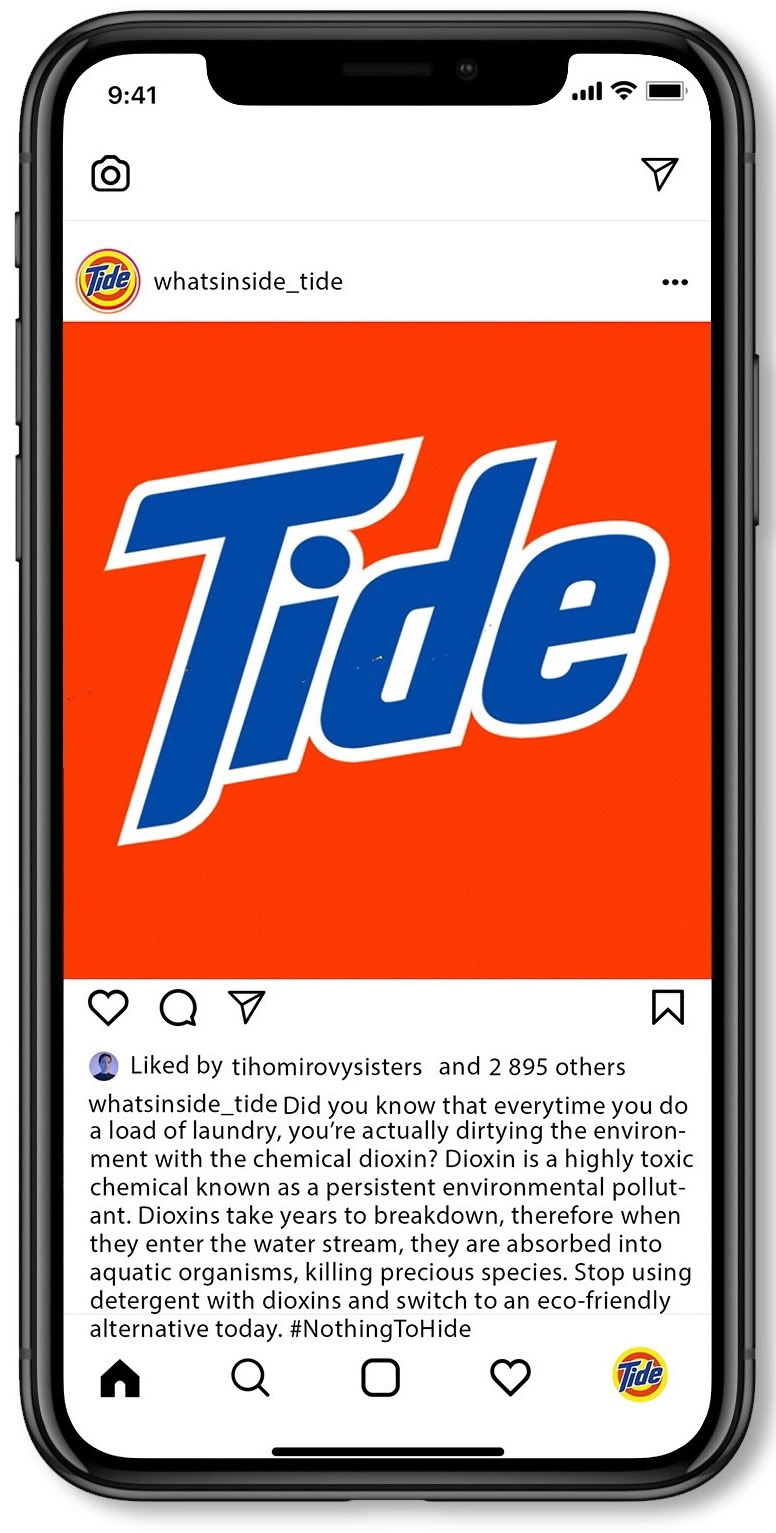776x1533 pixels.
Task: Go to the Home tab
Action: (120, 1378)
